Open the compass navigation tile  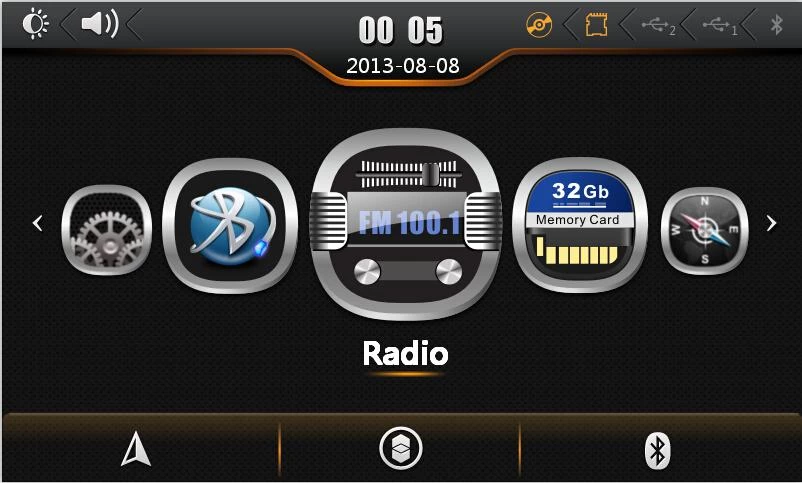[704, 231]
